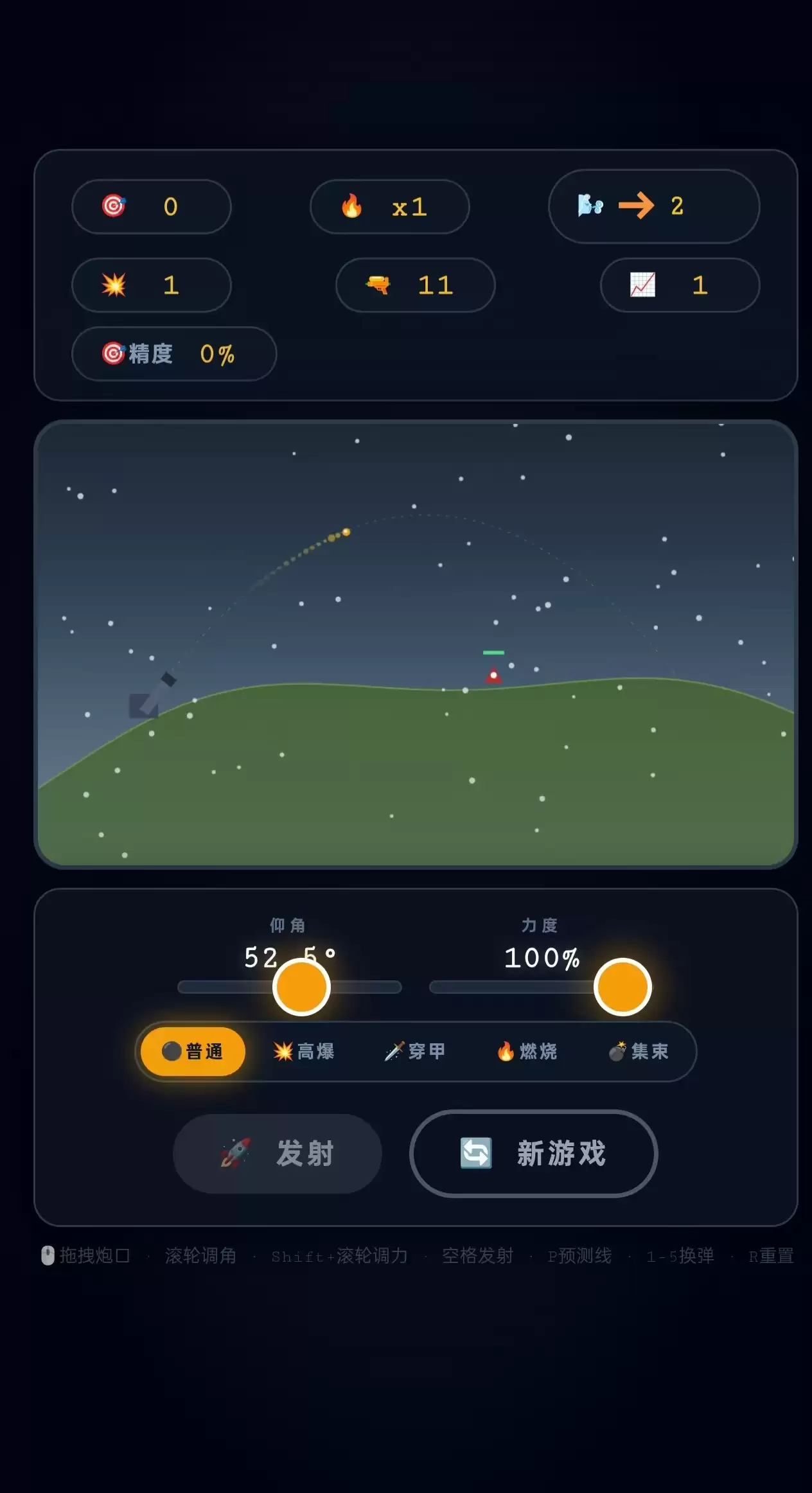812x1493 pixels.
Task: Pick the 燃烧 ammo type
Action: click(x=527, y=1052)
